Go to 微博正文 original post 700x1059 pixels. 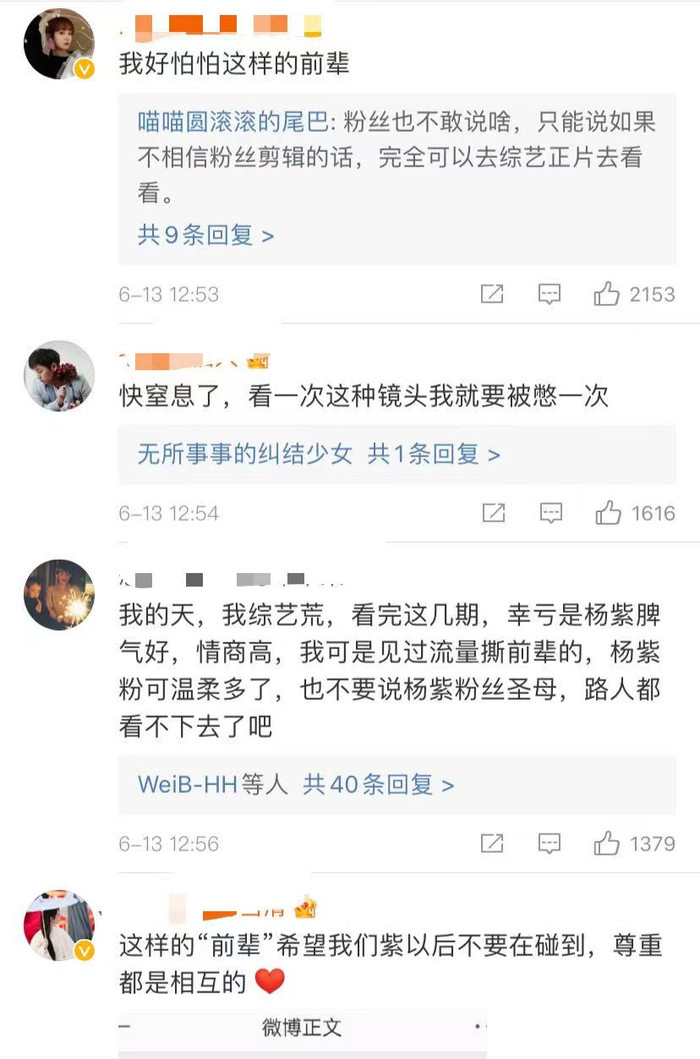coord(302,1027)
